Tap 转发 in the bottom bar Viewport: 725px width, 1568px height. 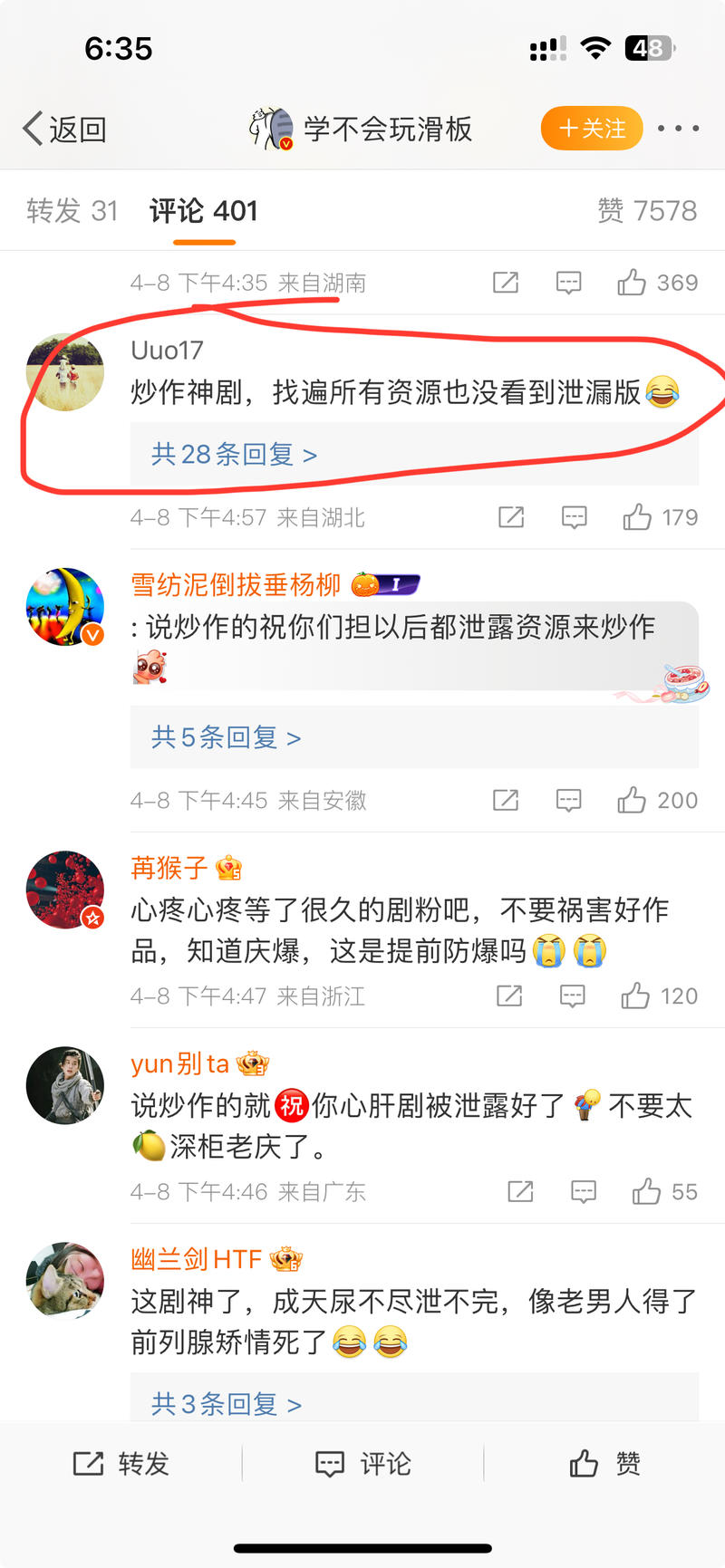coord(121,1464)
